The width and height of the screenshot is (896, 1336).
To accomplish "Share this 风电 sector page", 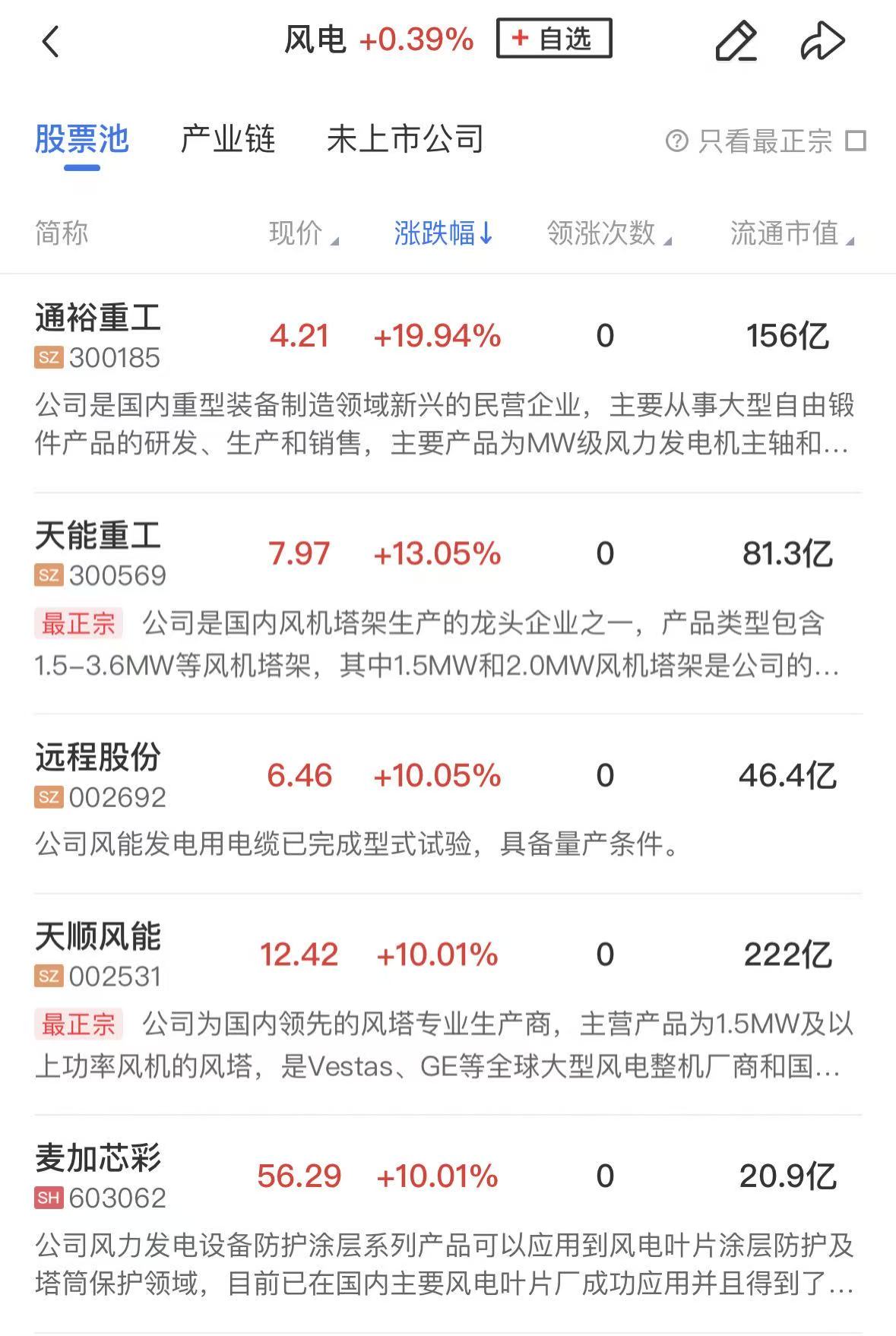I will click(x=822, y=41).
